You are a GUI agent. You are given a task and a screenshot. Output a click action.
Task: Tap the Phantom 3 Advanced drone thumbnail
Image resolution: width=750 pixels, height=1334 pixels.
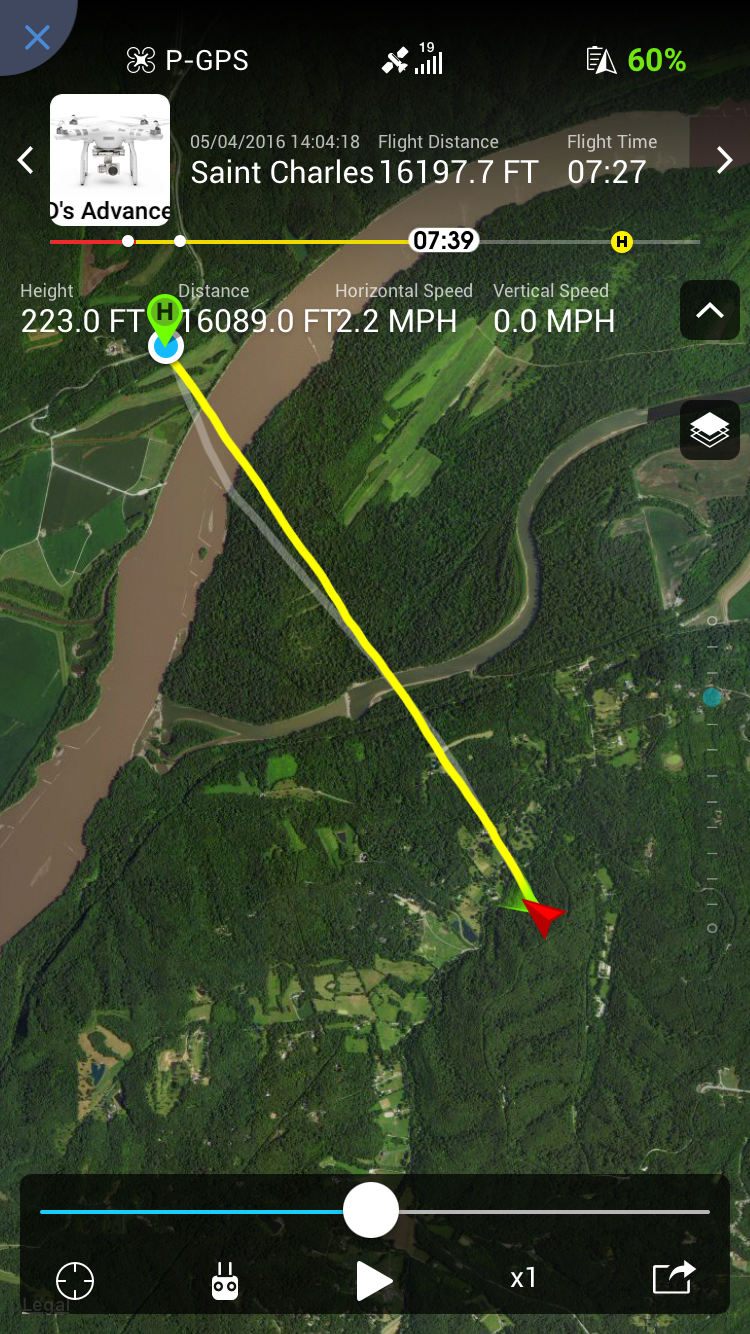coord(110,160)
